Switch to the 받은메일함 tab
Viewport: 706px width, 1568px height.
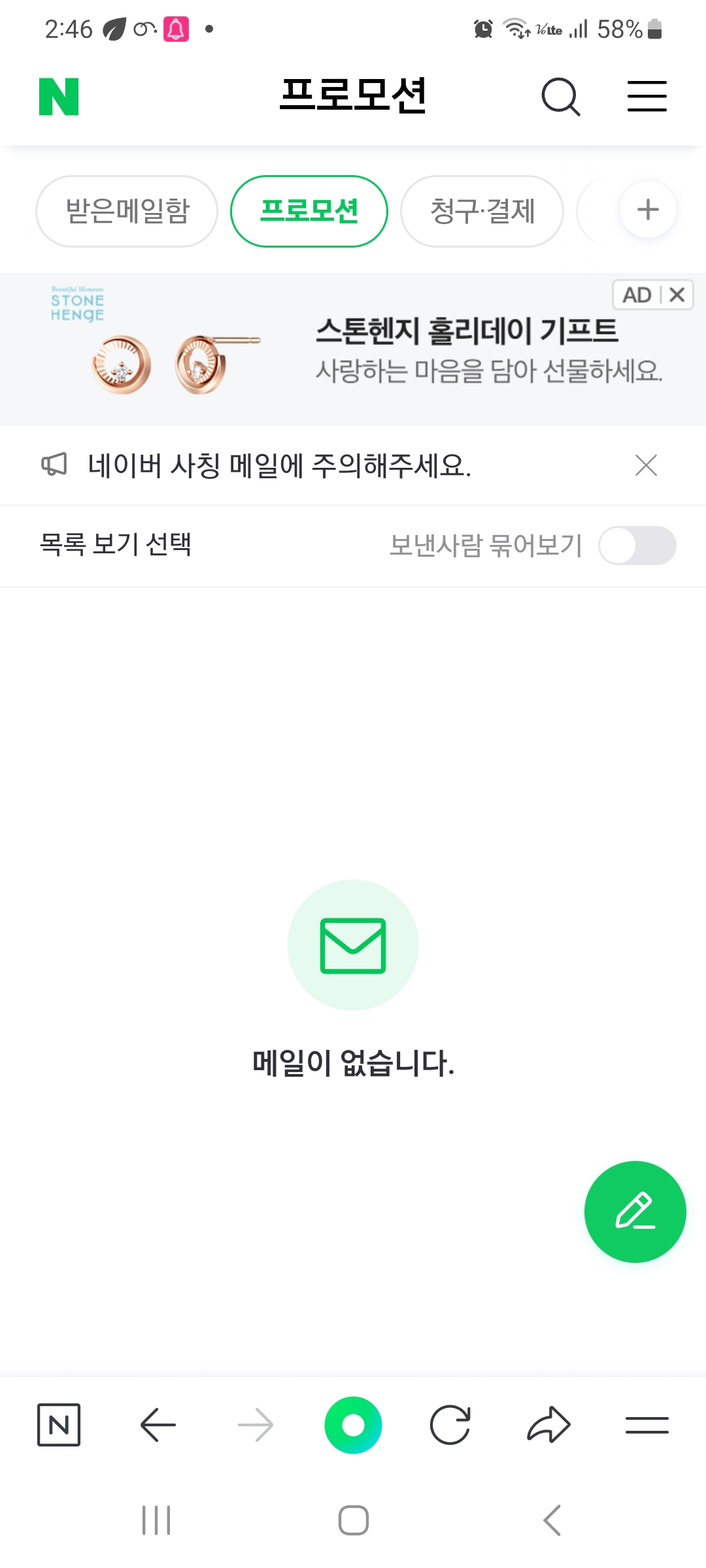[127, 211]
